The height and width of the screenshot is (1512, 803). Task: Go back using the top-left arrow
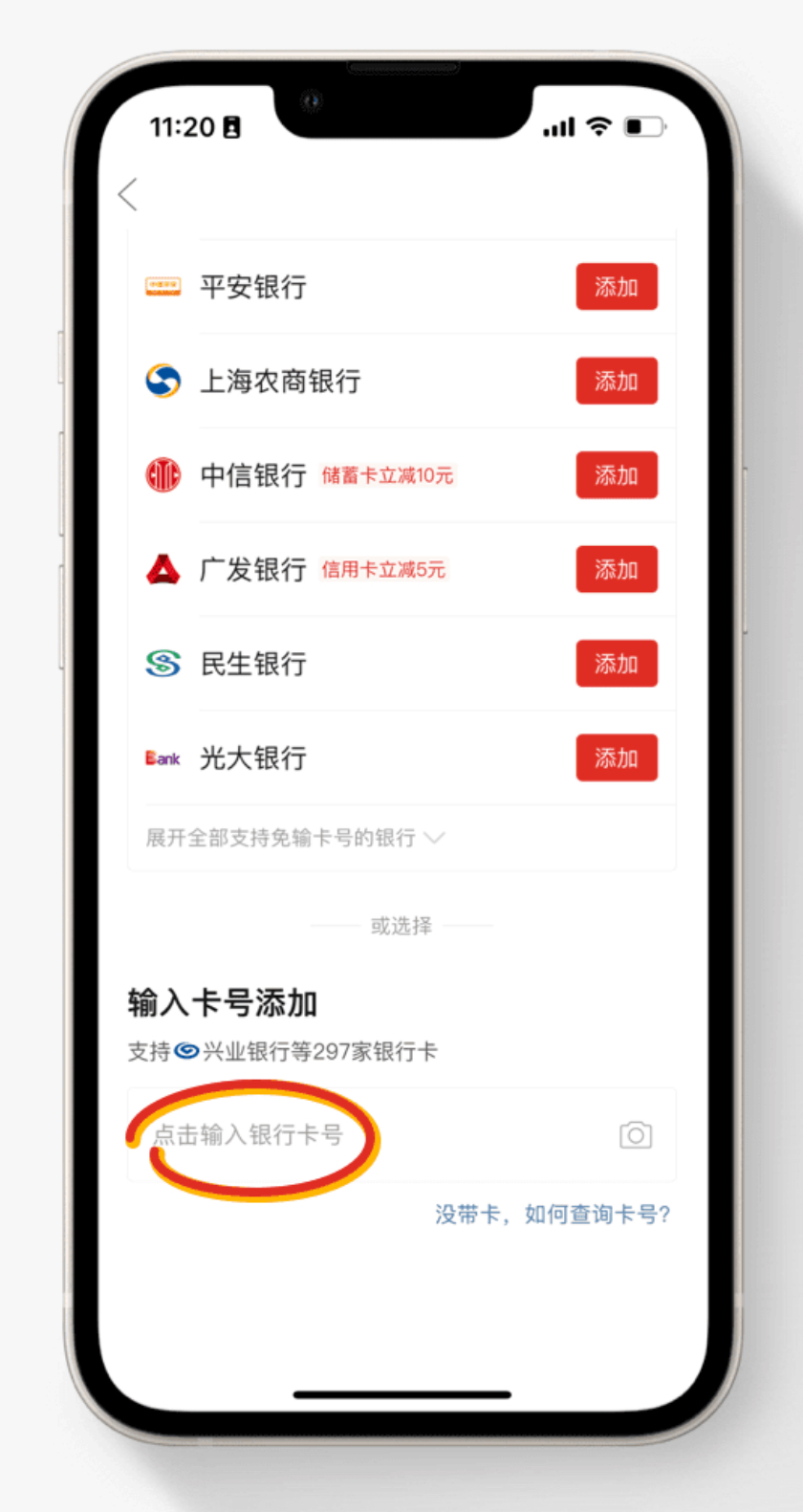[x=128, y=194]
